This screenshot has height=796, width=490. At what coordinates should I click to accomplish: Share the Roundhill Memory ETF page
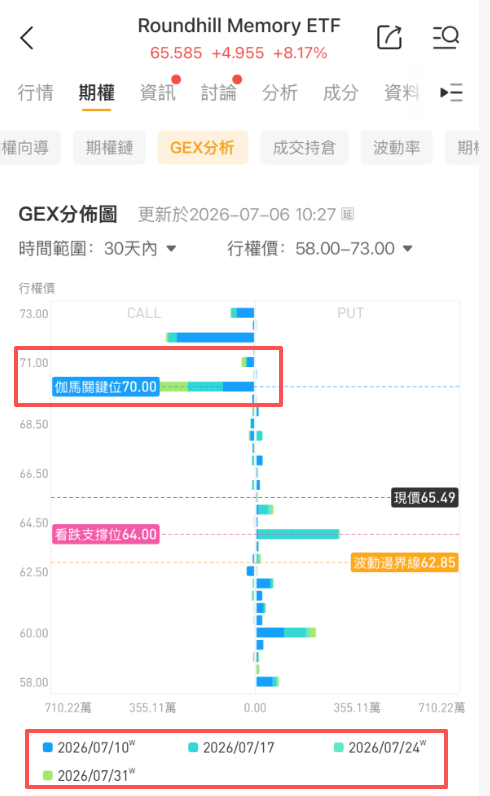389,37
